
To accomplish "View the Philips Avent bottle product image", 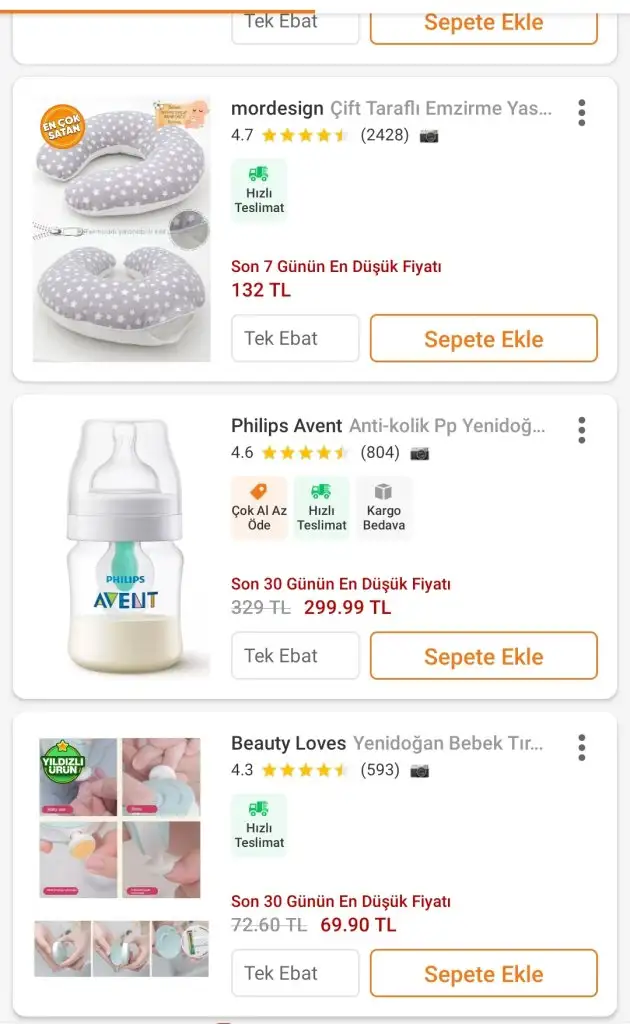I will point(122,545).
